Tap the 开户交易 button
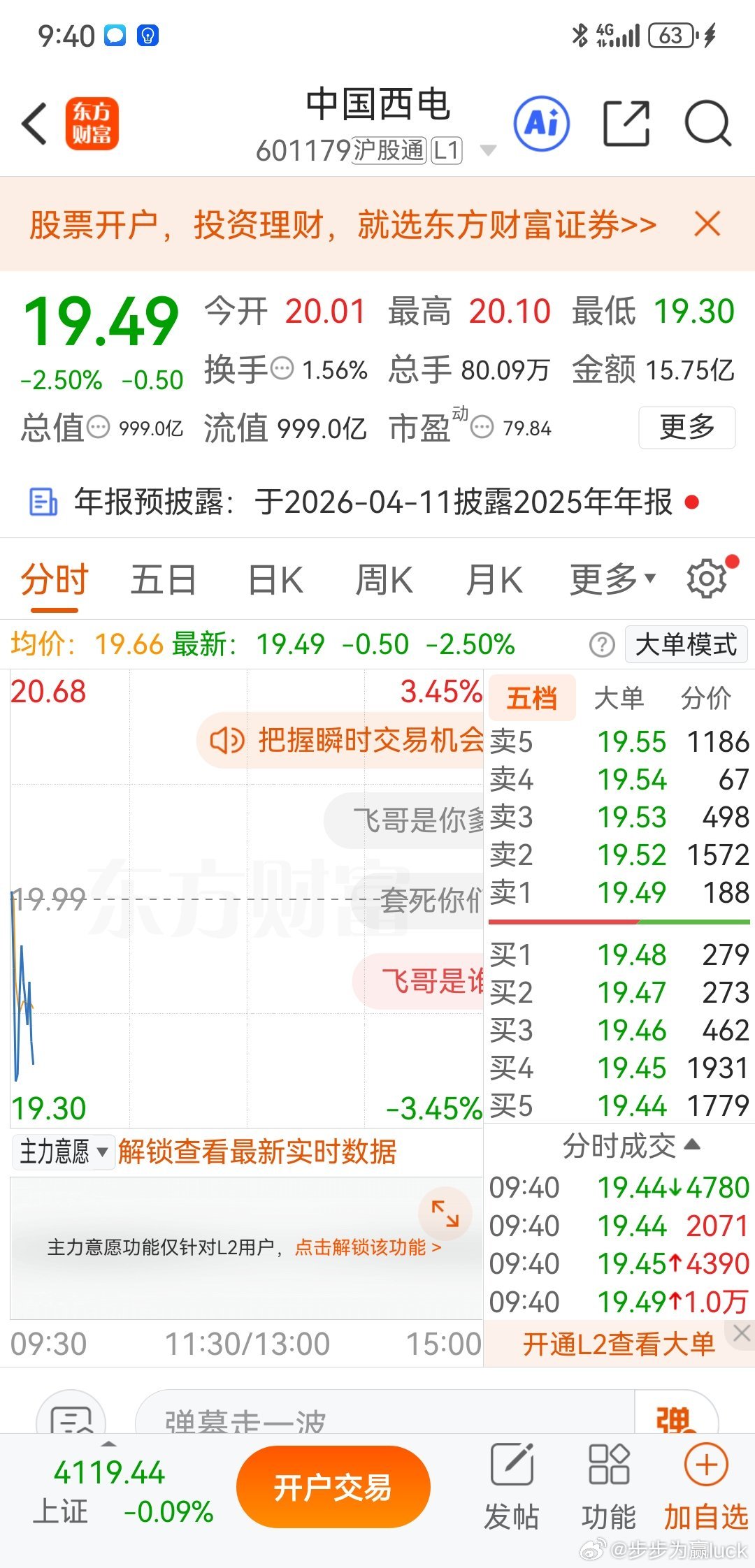755x1568 pixels. 332,1486
